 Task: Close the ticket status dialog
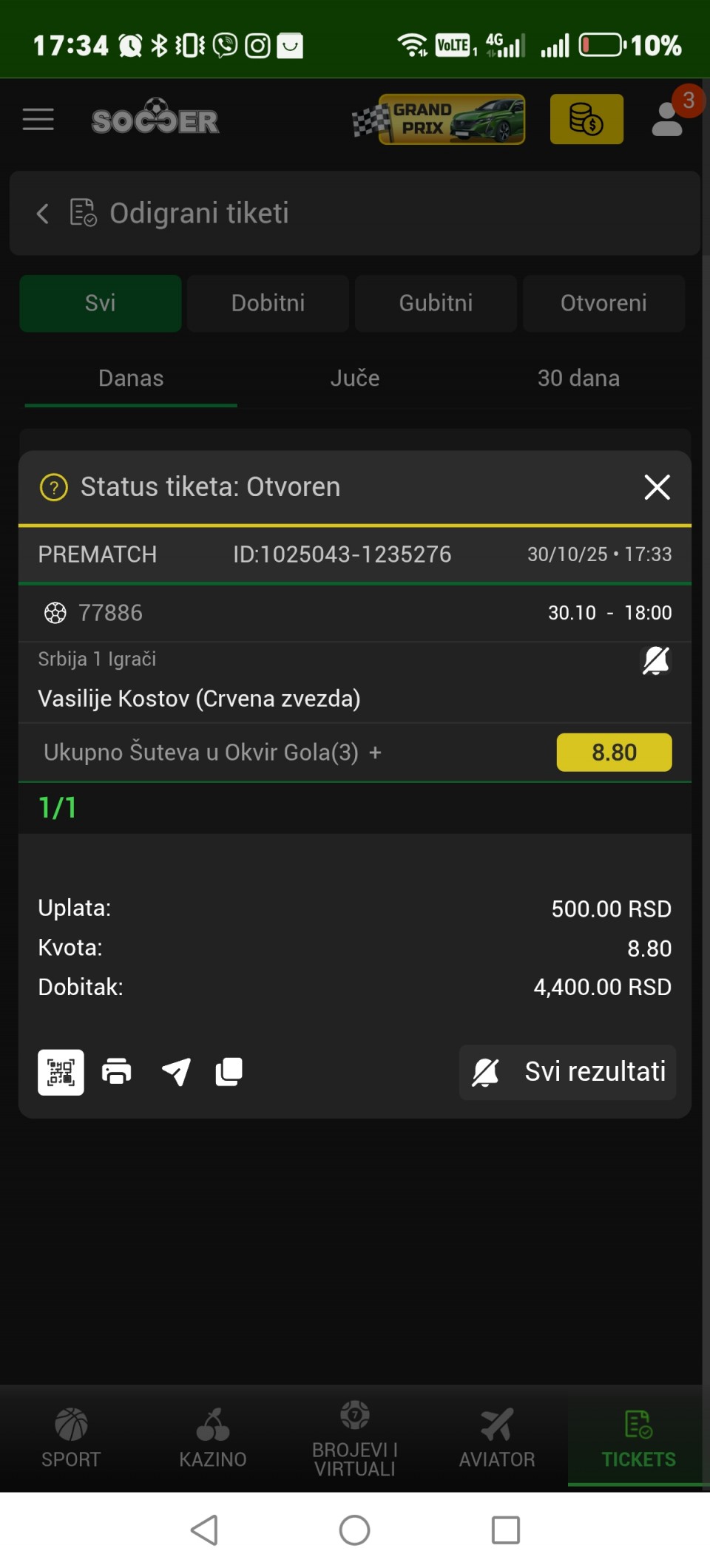pyautogui.click(x=657, y=487)
